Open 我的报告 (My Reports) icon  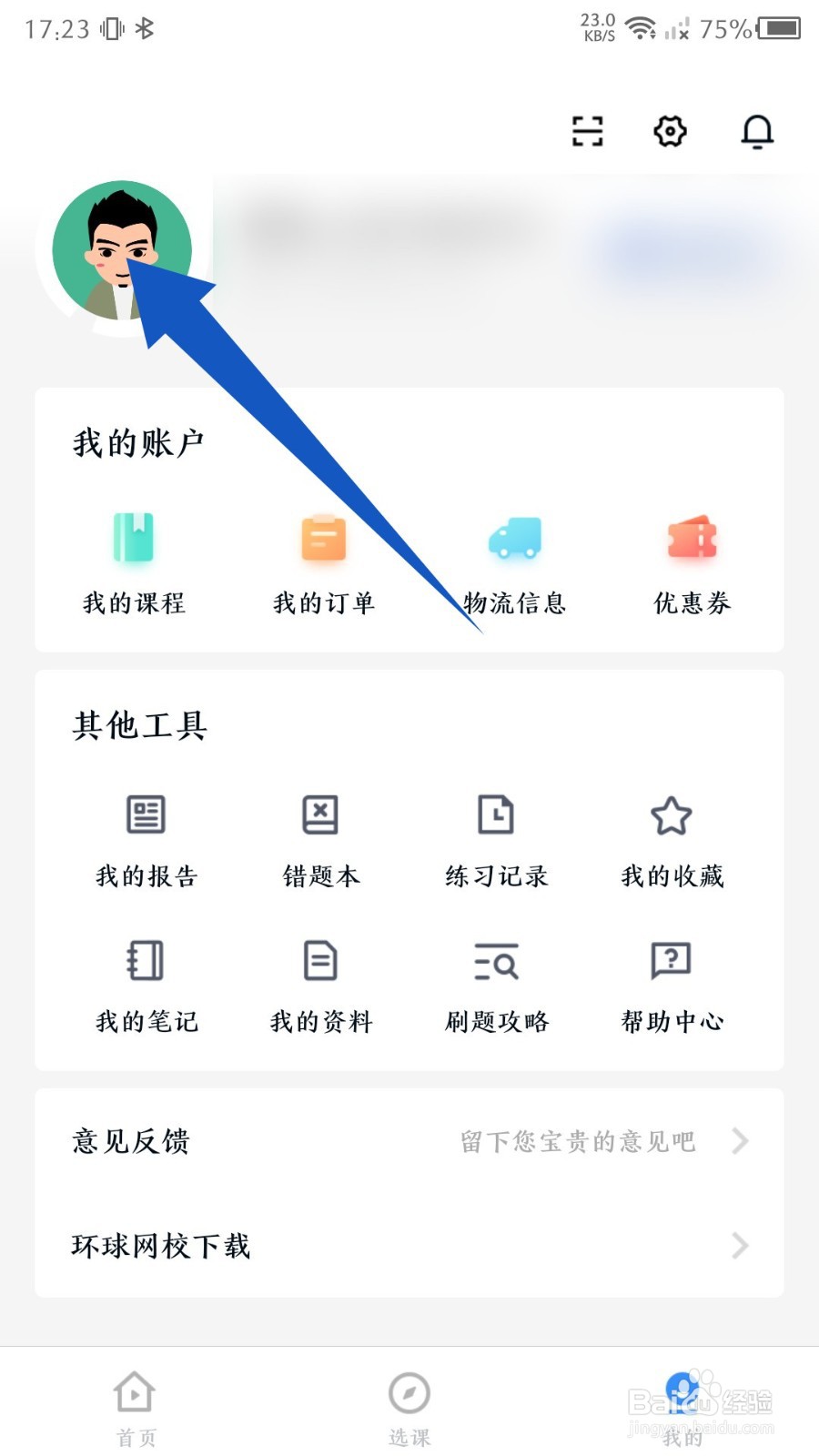(144, 816)
